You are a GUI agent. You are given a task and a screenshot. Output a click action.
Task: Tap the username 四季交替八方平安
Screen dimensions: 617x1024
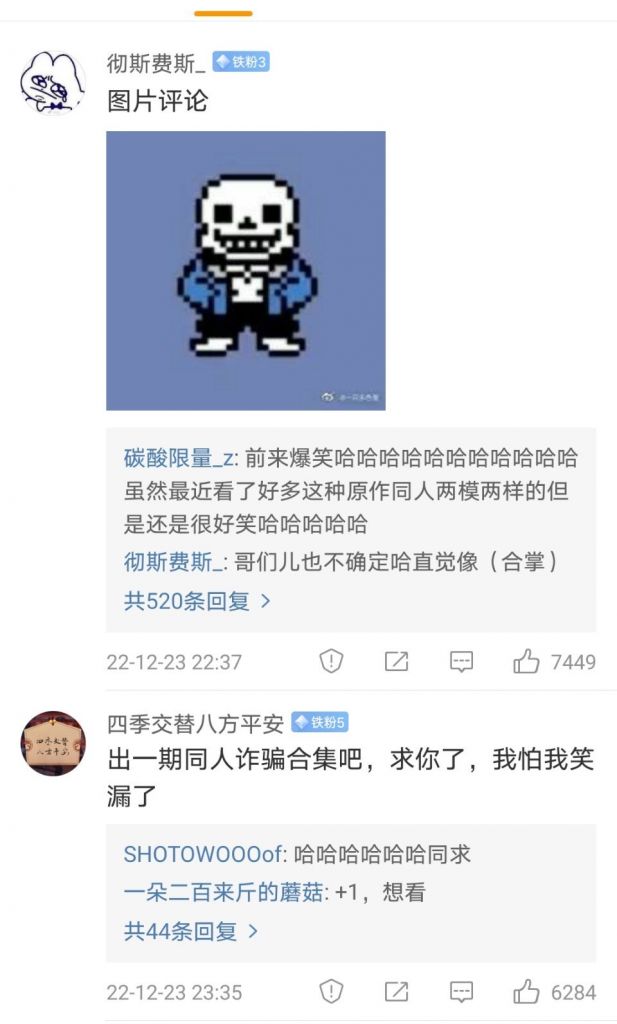click(195, 723)
